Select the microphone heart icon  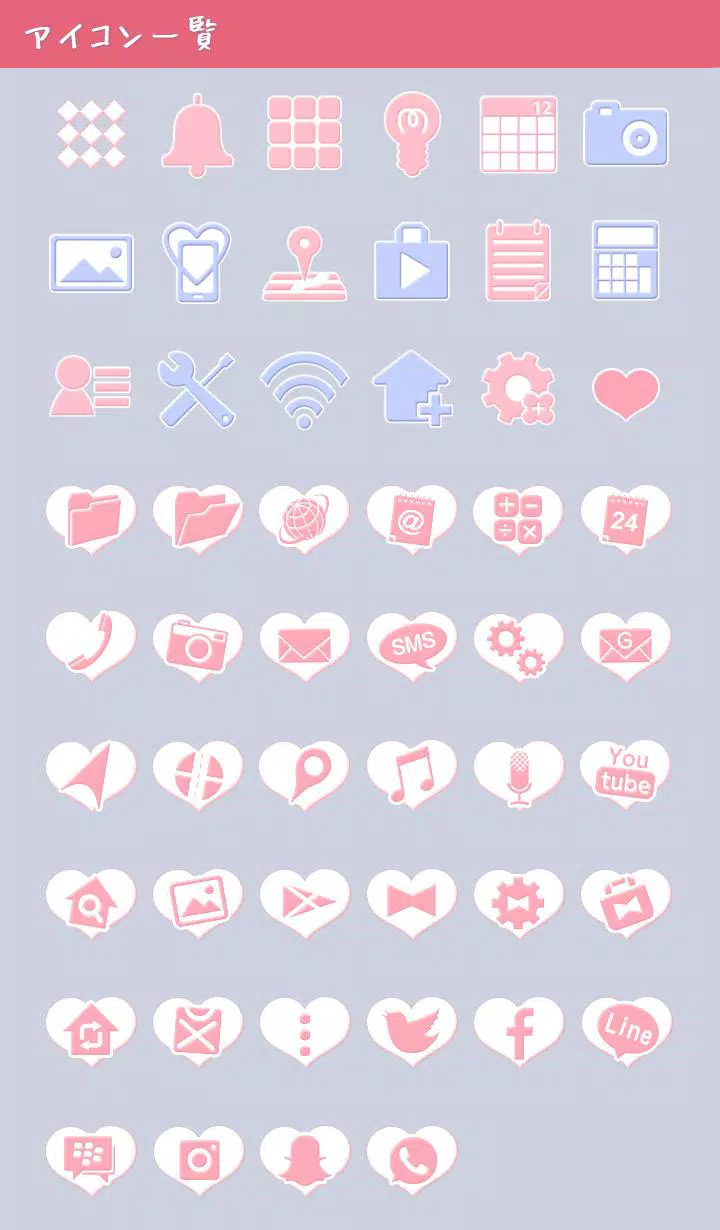point(520,772)
